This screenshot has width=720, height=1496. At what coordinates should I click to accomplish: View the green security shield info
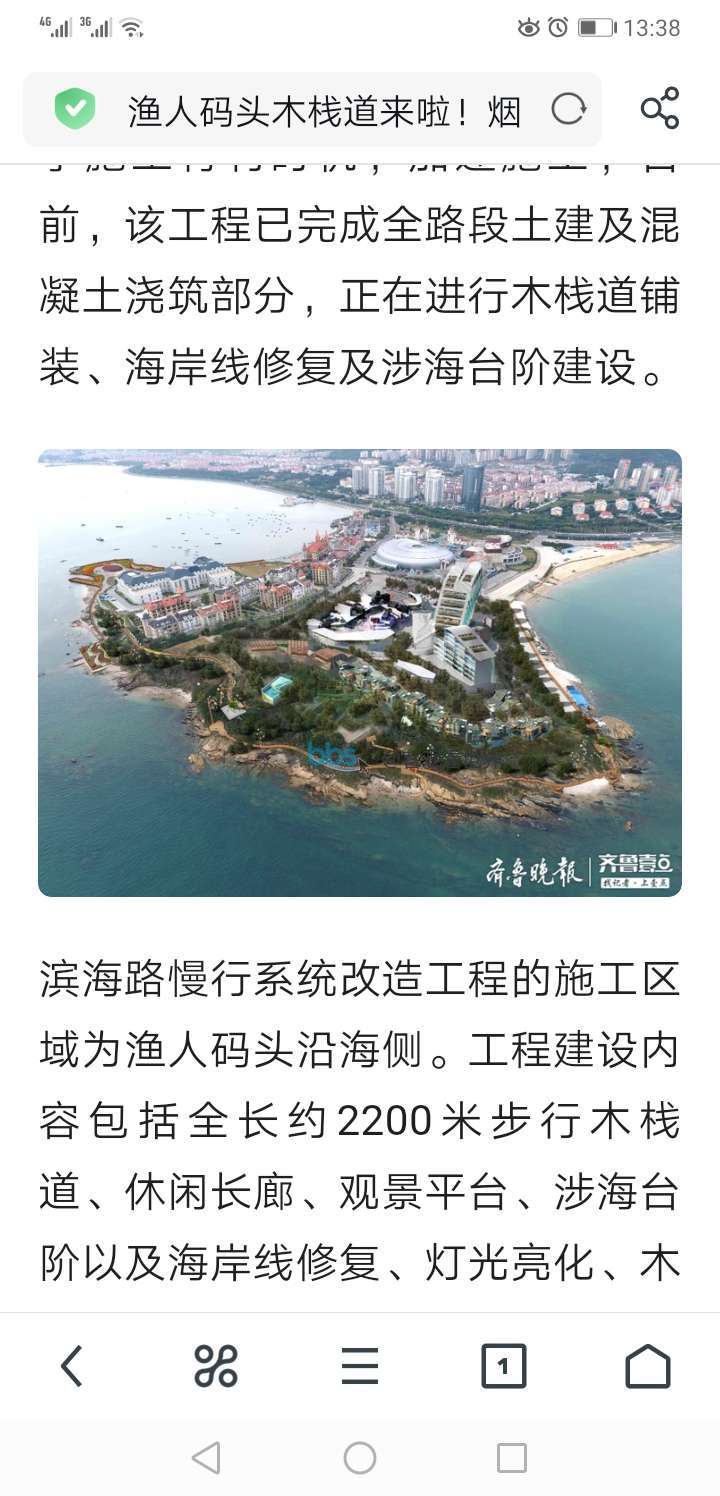click(x=75, y=109)
